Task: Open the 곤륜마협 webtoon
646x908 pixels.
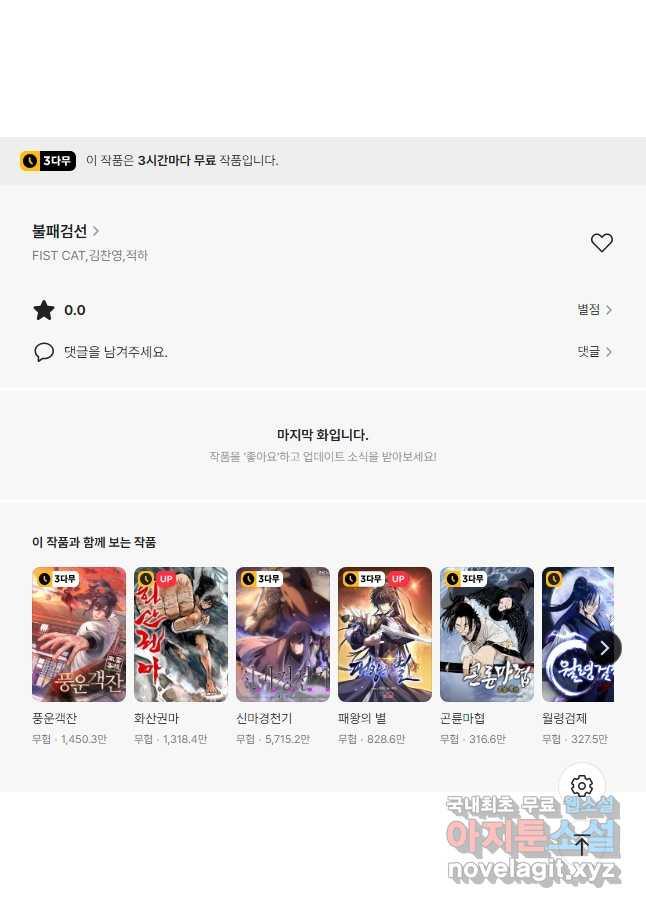Action: (487, 635)
